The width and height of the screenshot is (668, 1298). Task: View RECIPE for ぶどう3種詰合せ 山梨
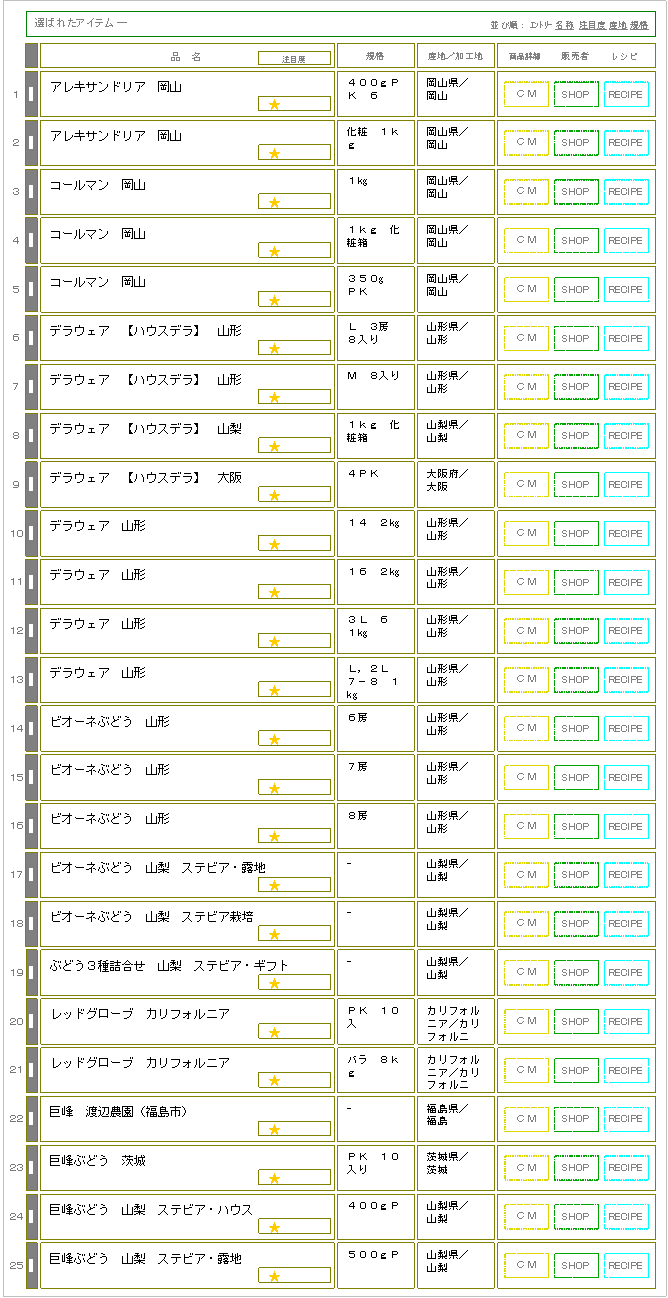tap(626, 973)
